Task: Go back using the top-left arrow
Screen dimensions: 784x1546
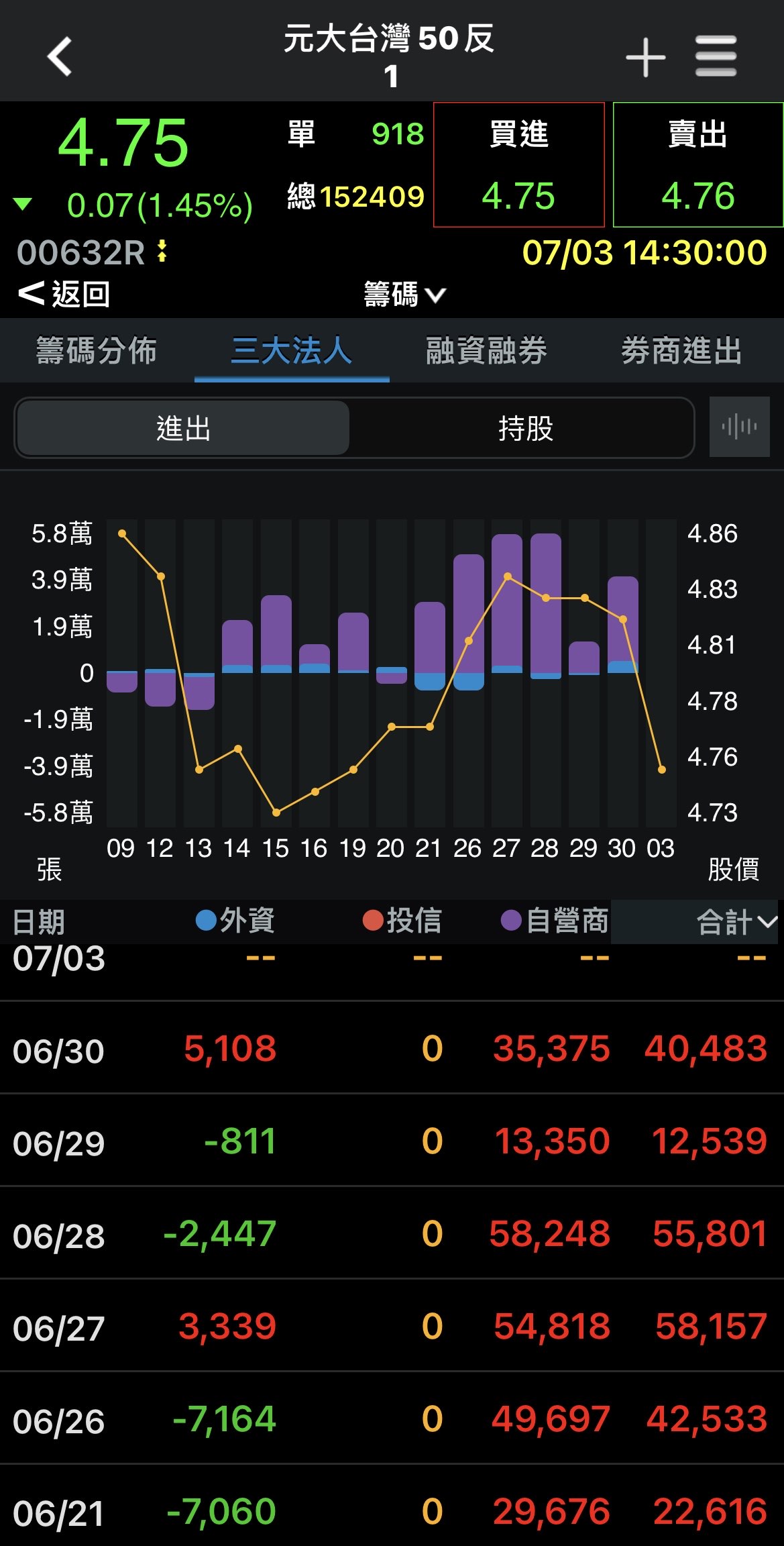Action: click(59, 56)
